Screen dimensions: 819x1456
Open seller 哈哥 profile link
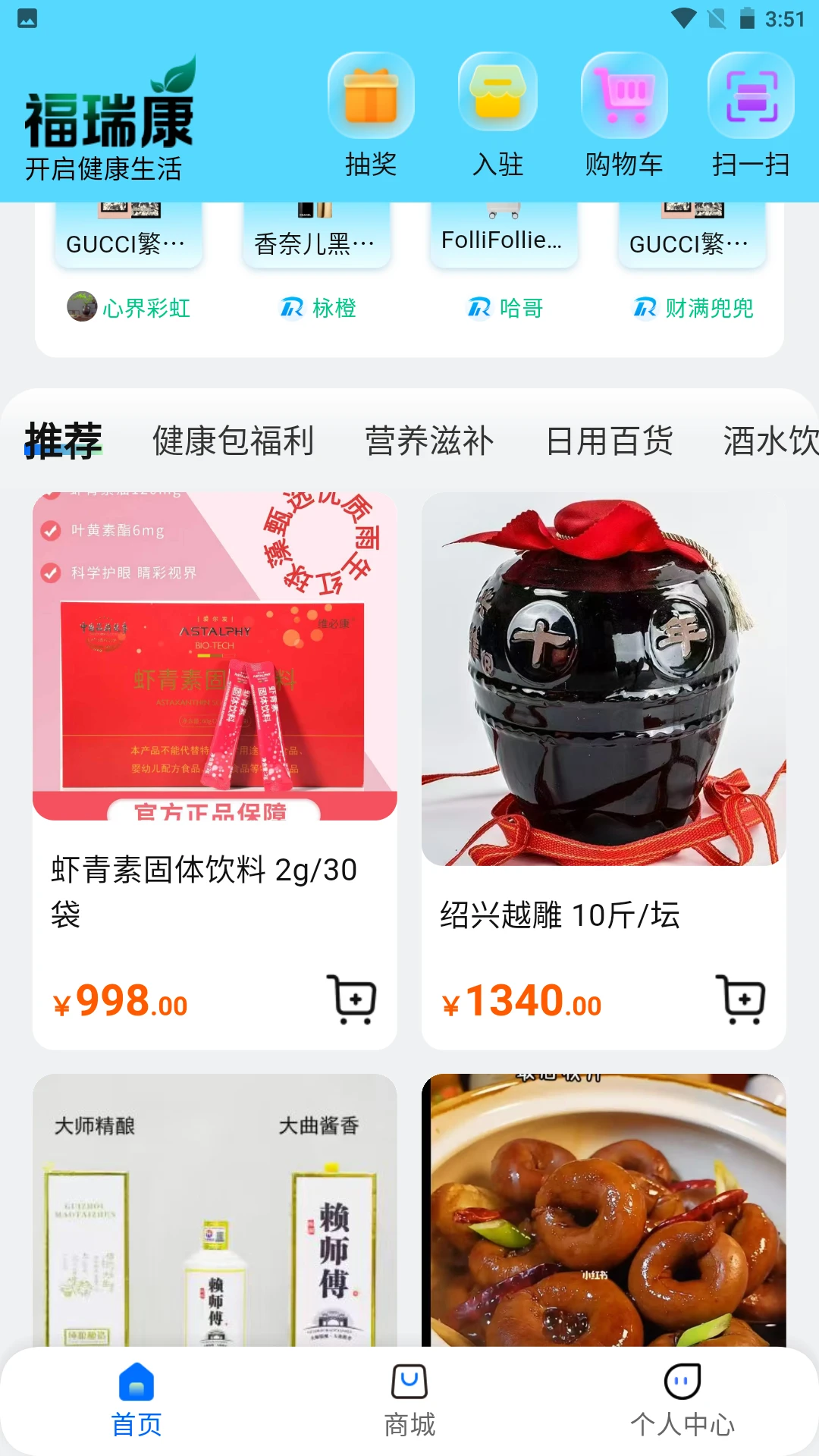point(504,309)
